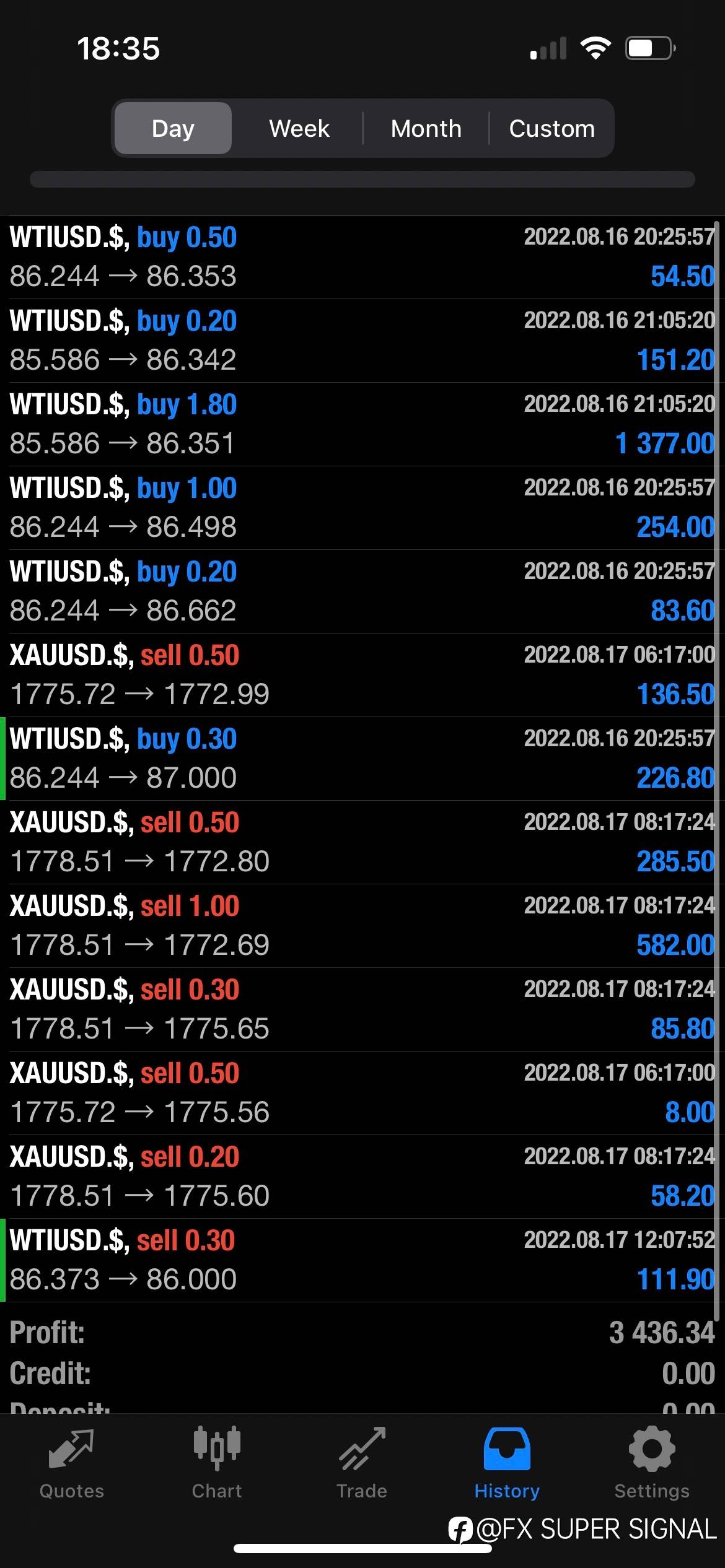Image resolution: width=725 pixels, height=1568 pixels.
Task: Switch to the Week period
Action: [299, 128]
